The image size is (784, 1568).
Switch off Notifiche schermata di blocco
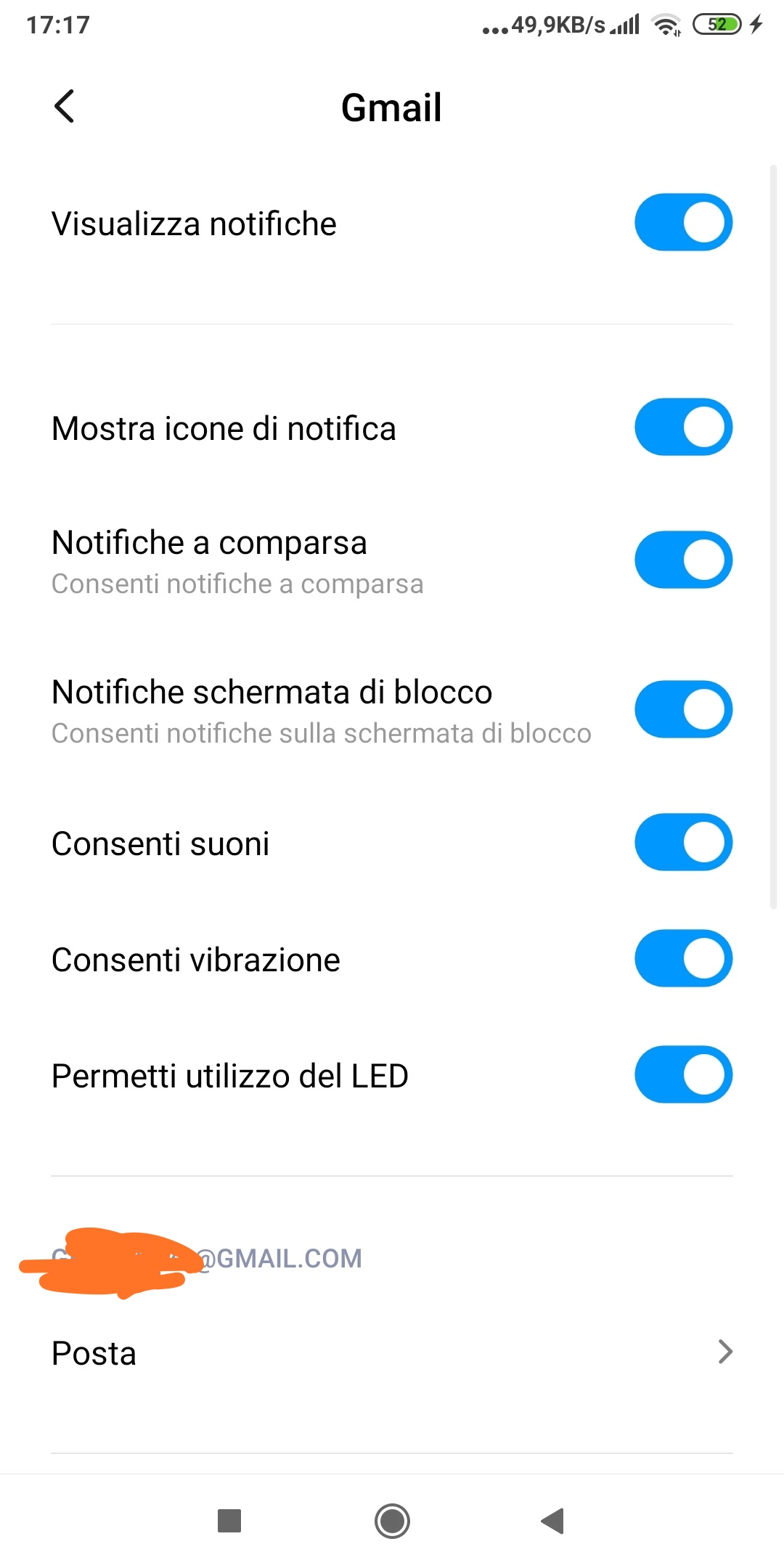coord(683,709)
